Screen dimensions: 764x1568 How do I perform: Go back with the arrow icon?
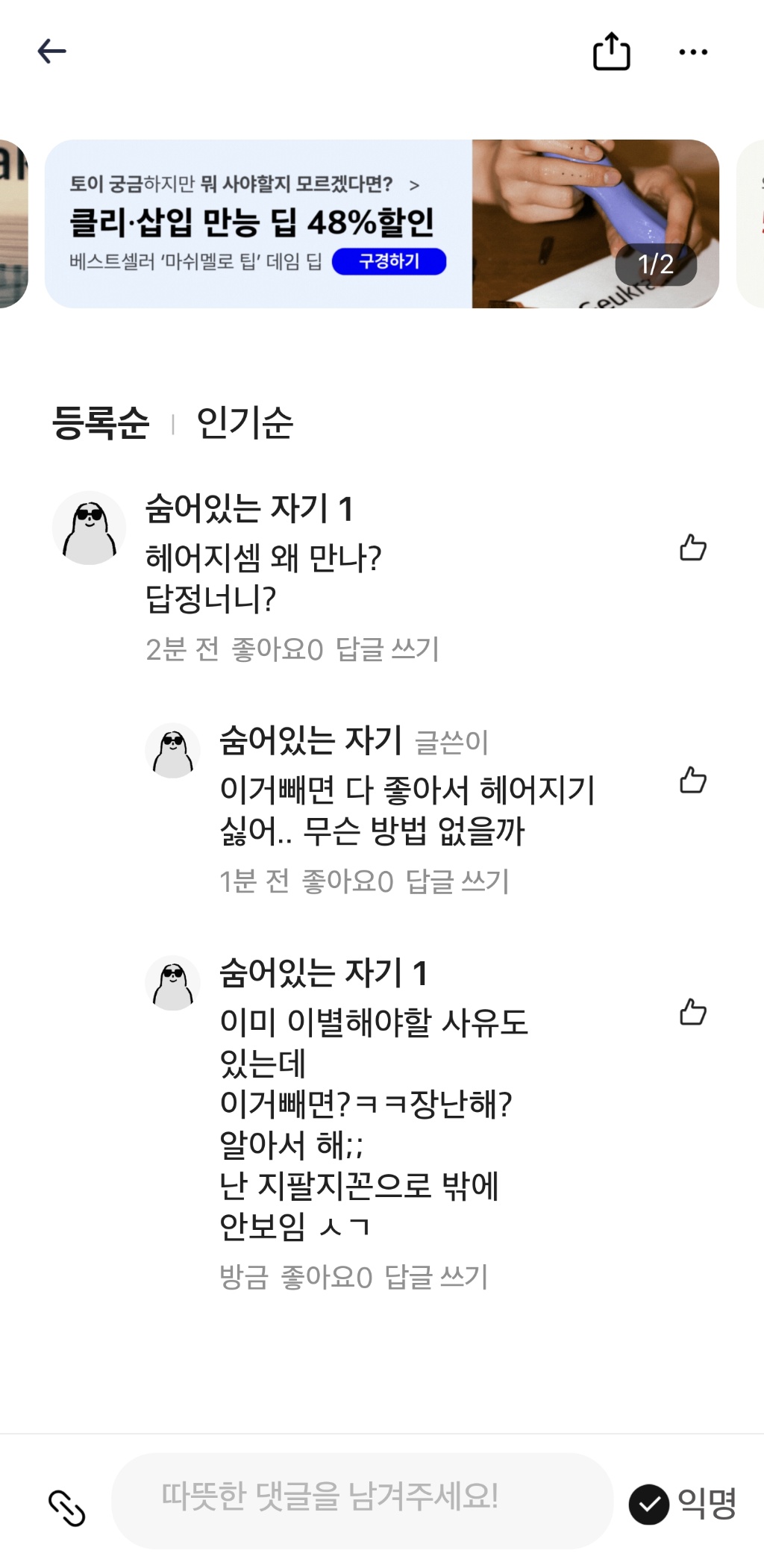pyautogui.click(x=52, y=51)
